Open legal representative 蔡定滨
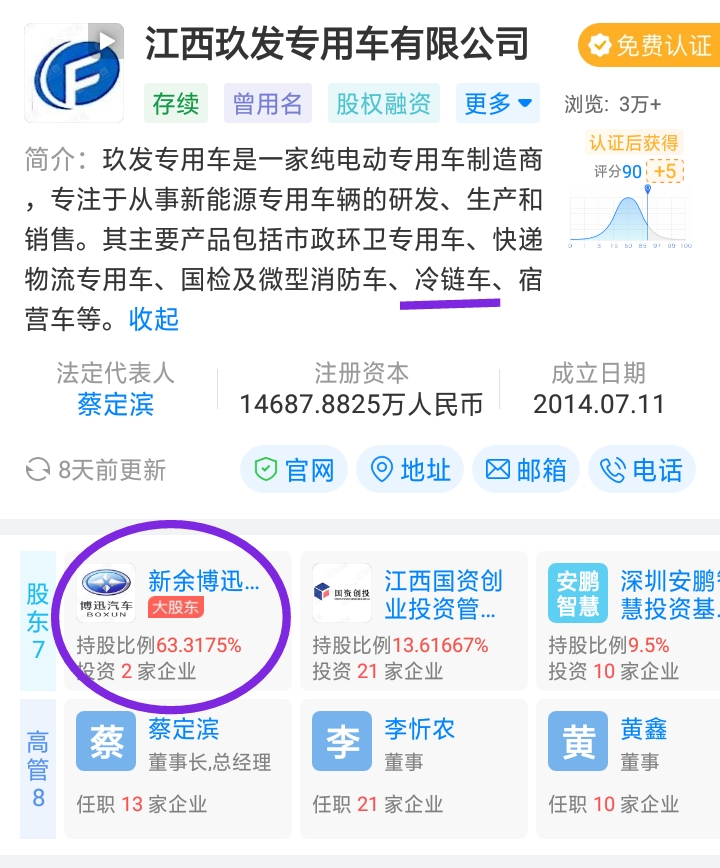Image resolution: width=720 pixels, height=868 pixels. [115, 405]
